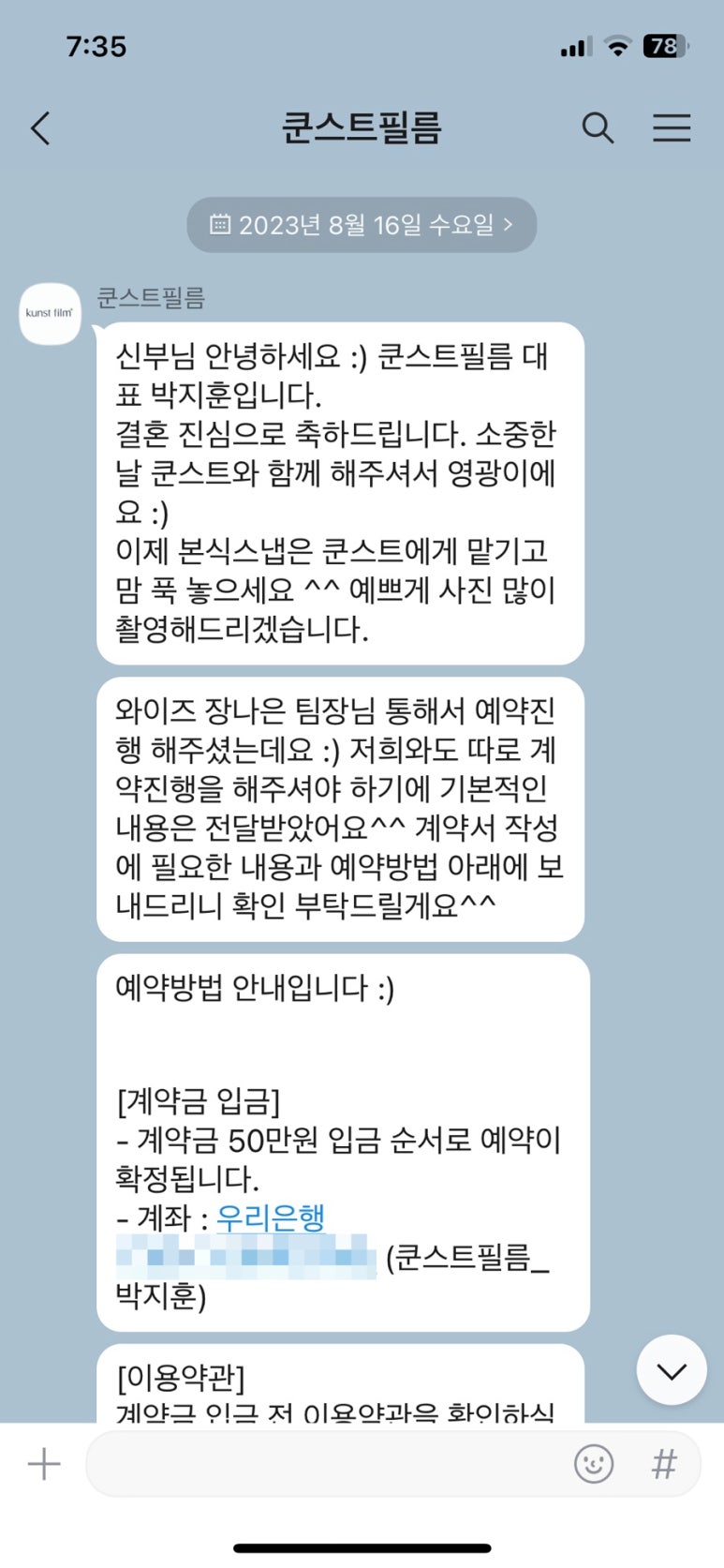724x1568 pixels.
Task: Jump to the latest message
Action: pyautogui.click(x=672, y=1370)
